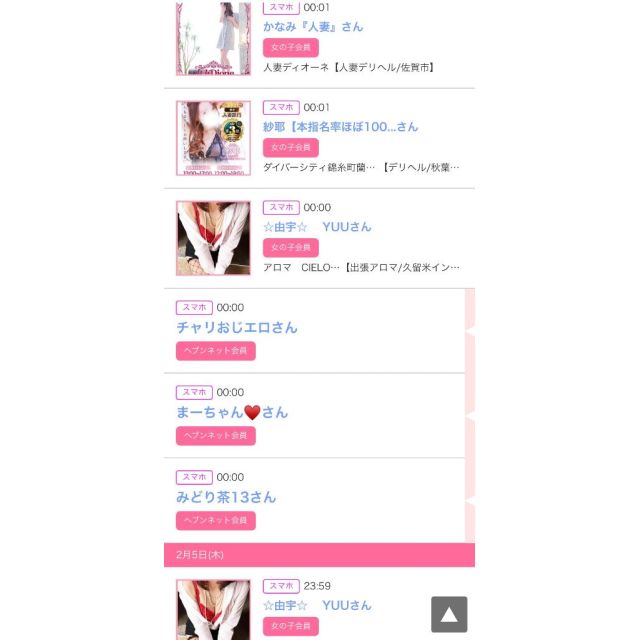Viewport: 640px width, 640px height.
Task: Select みどり茶13さん profile link
Action: tap(226, 497)
